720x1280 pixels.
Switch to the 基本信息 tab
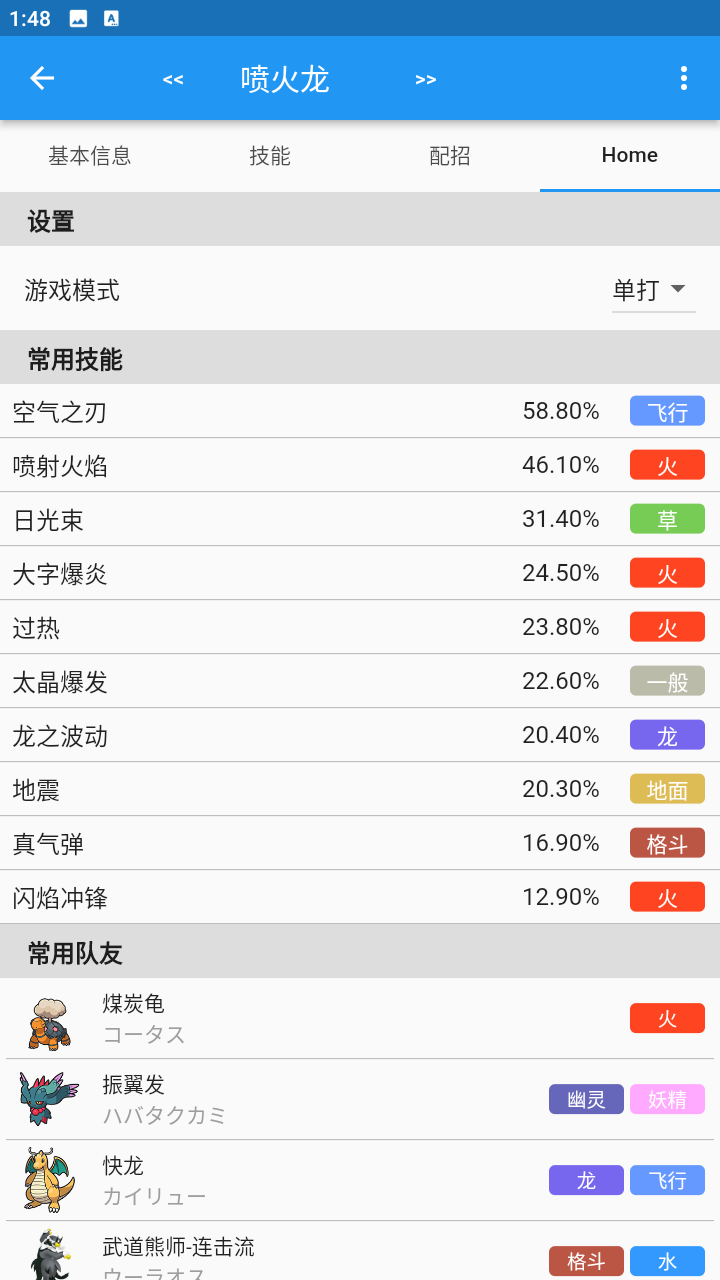[x=89, y=155]
